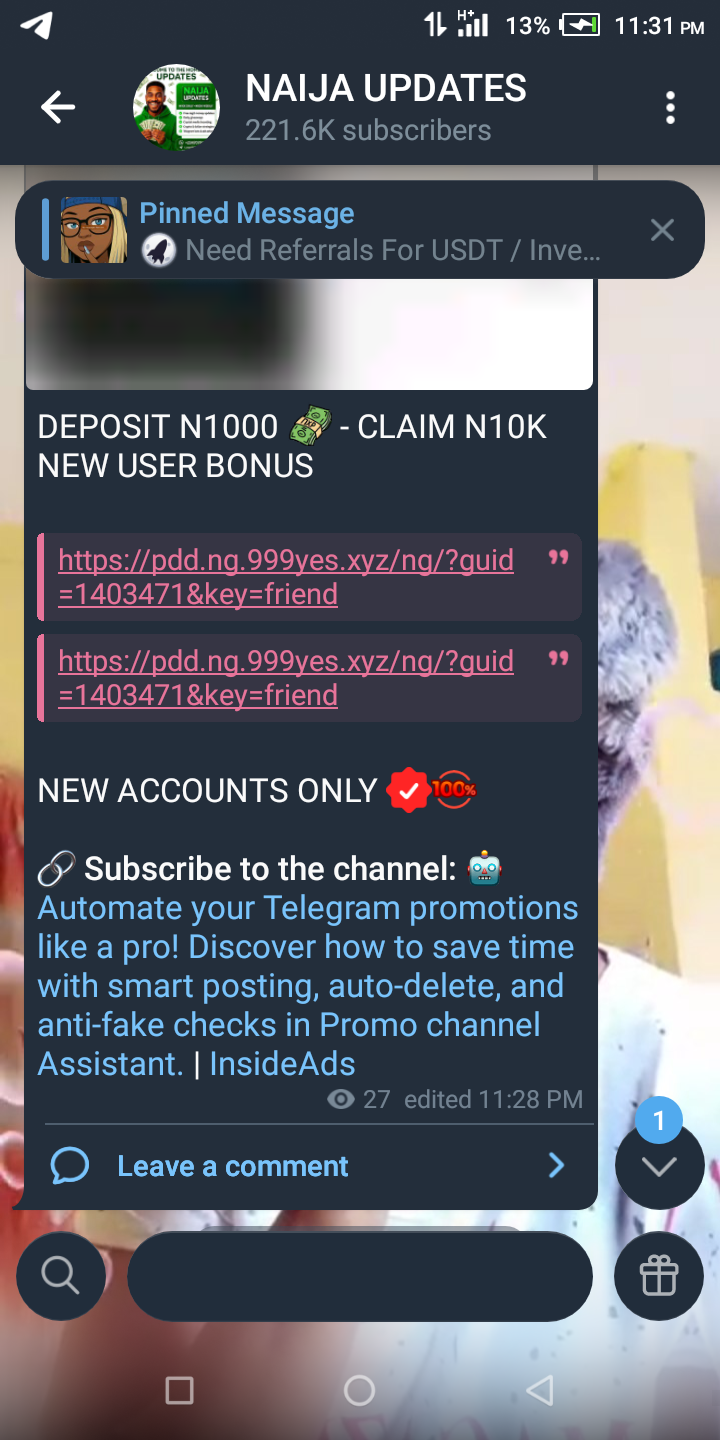Open the second pdd.ng.999yes.xyz link

[x=286, y=678]
